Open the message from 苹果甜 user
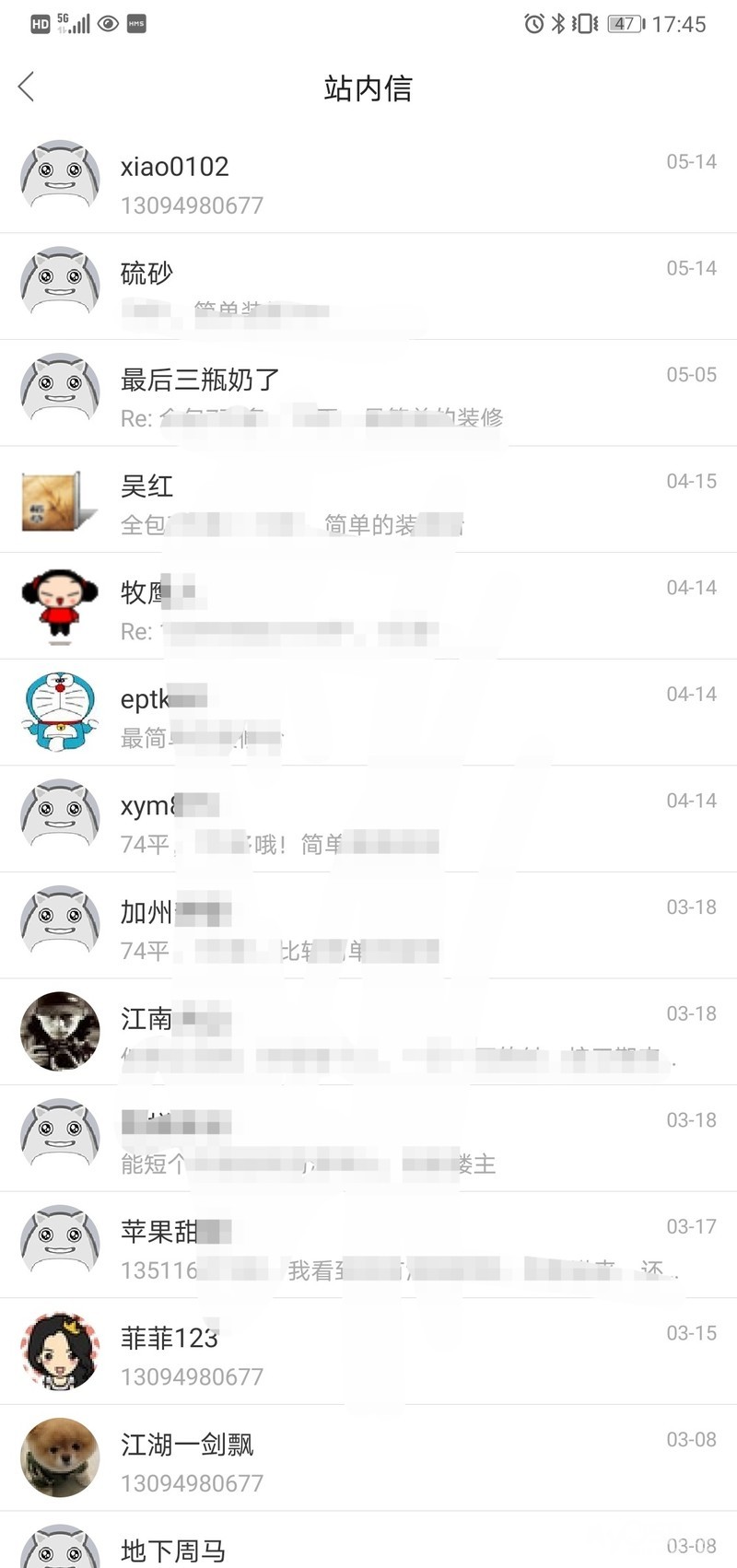The width and height of the screenshot is (737, 1568). pyautogui.click(x=368, y=1246)
